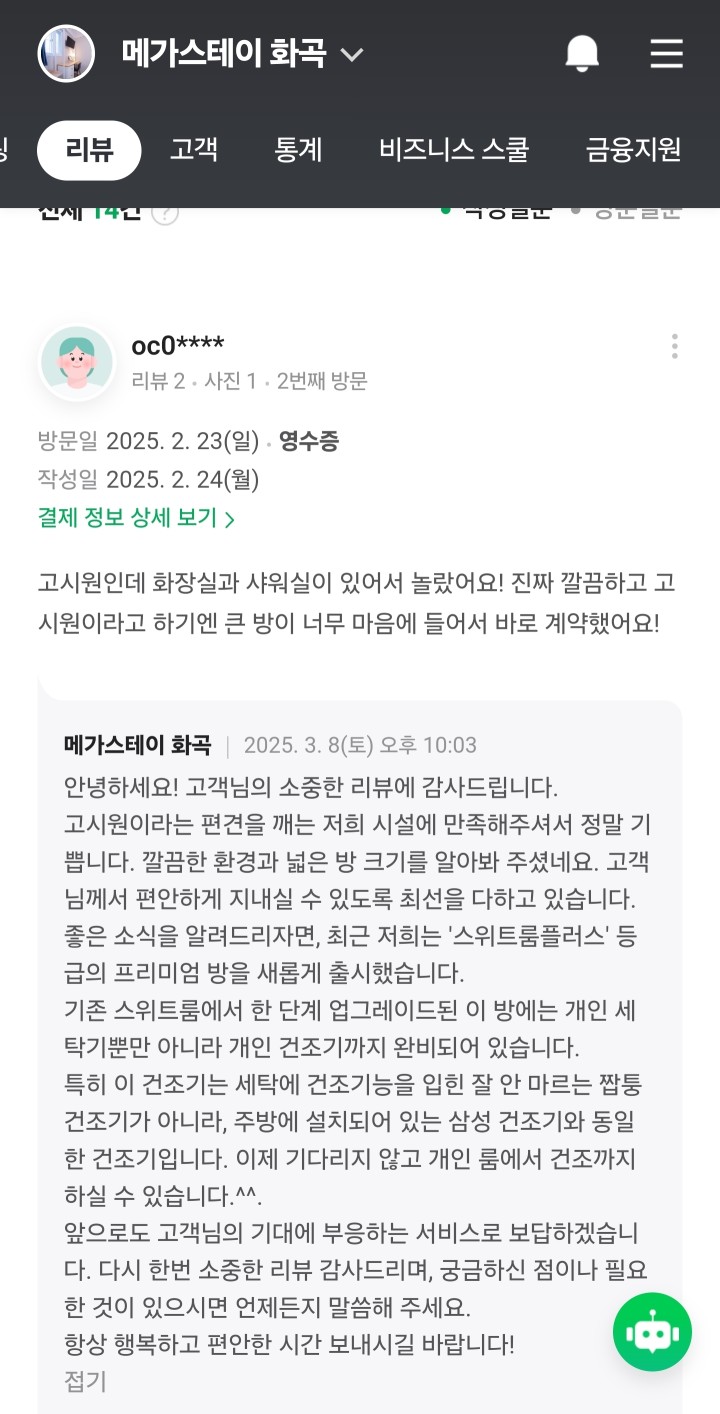Viewport: 720px width, 1414px height.
Task: Switch to the 통계 tab
Action: (298, 150)
